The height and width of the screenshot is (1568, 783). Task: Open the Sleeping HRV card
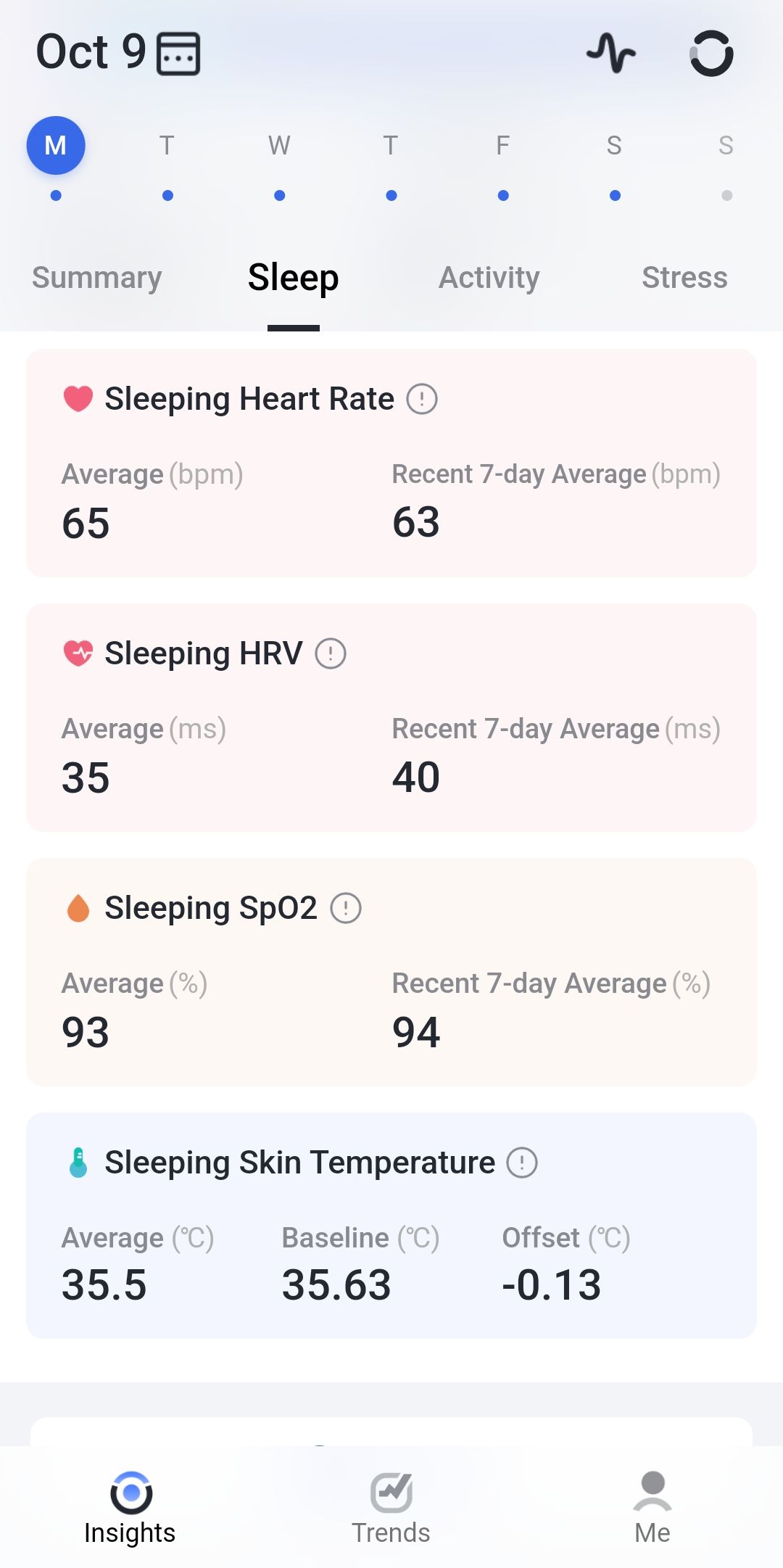click(391, 718)
